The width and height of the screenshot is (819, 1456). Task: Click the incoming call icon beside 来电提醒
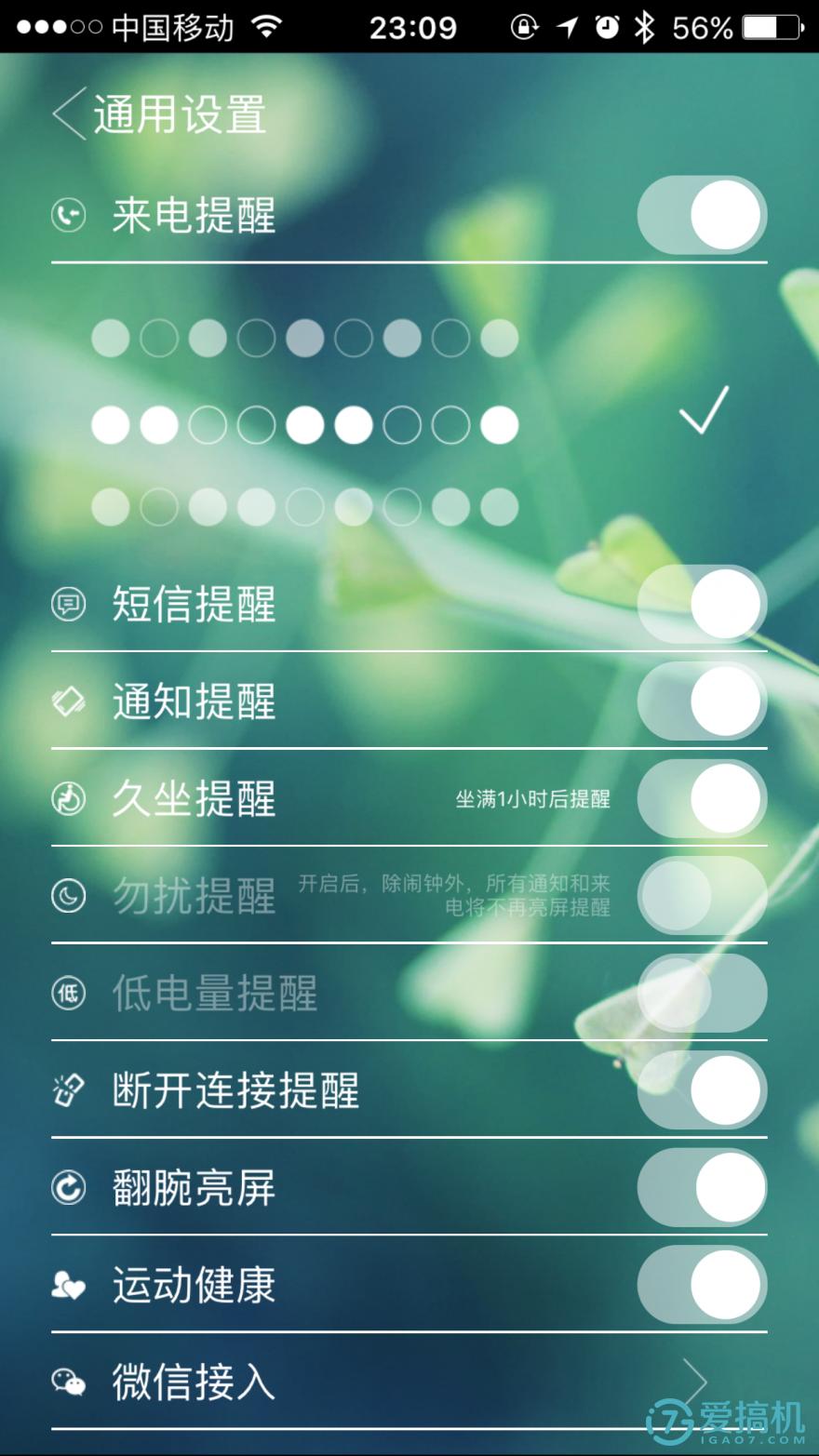(69, 216)
